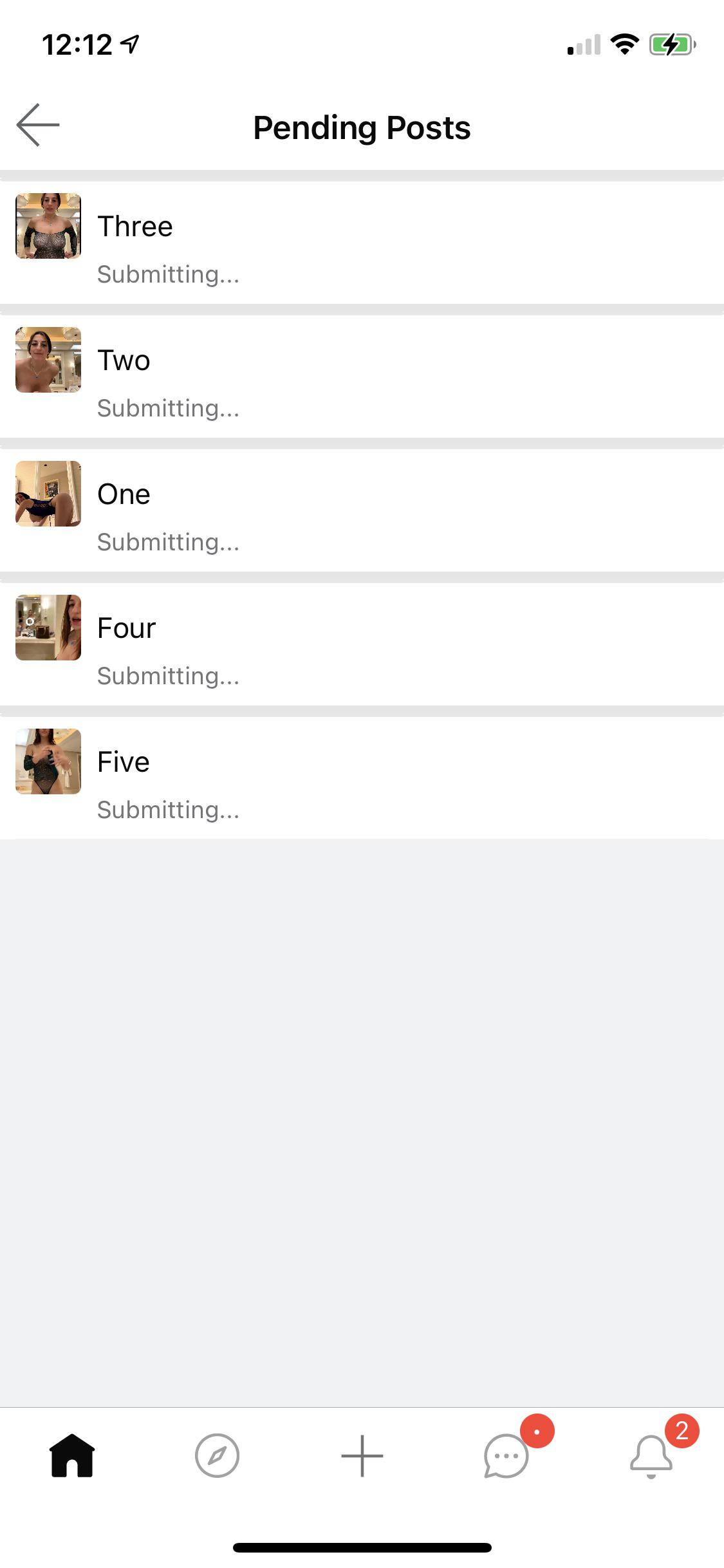Open the pending post titled Four
The height and width of the screenshot is (1568, 724).
(127, 628)
